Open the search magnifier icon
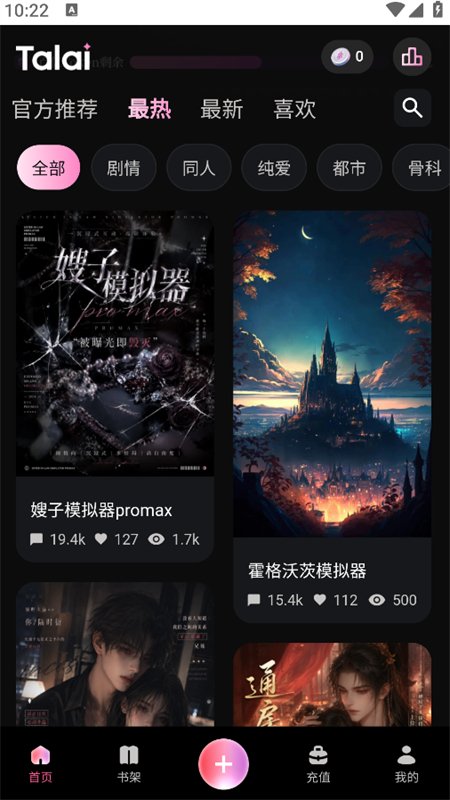Viewport: 450px width, 800px height. (412, 108)
